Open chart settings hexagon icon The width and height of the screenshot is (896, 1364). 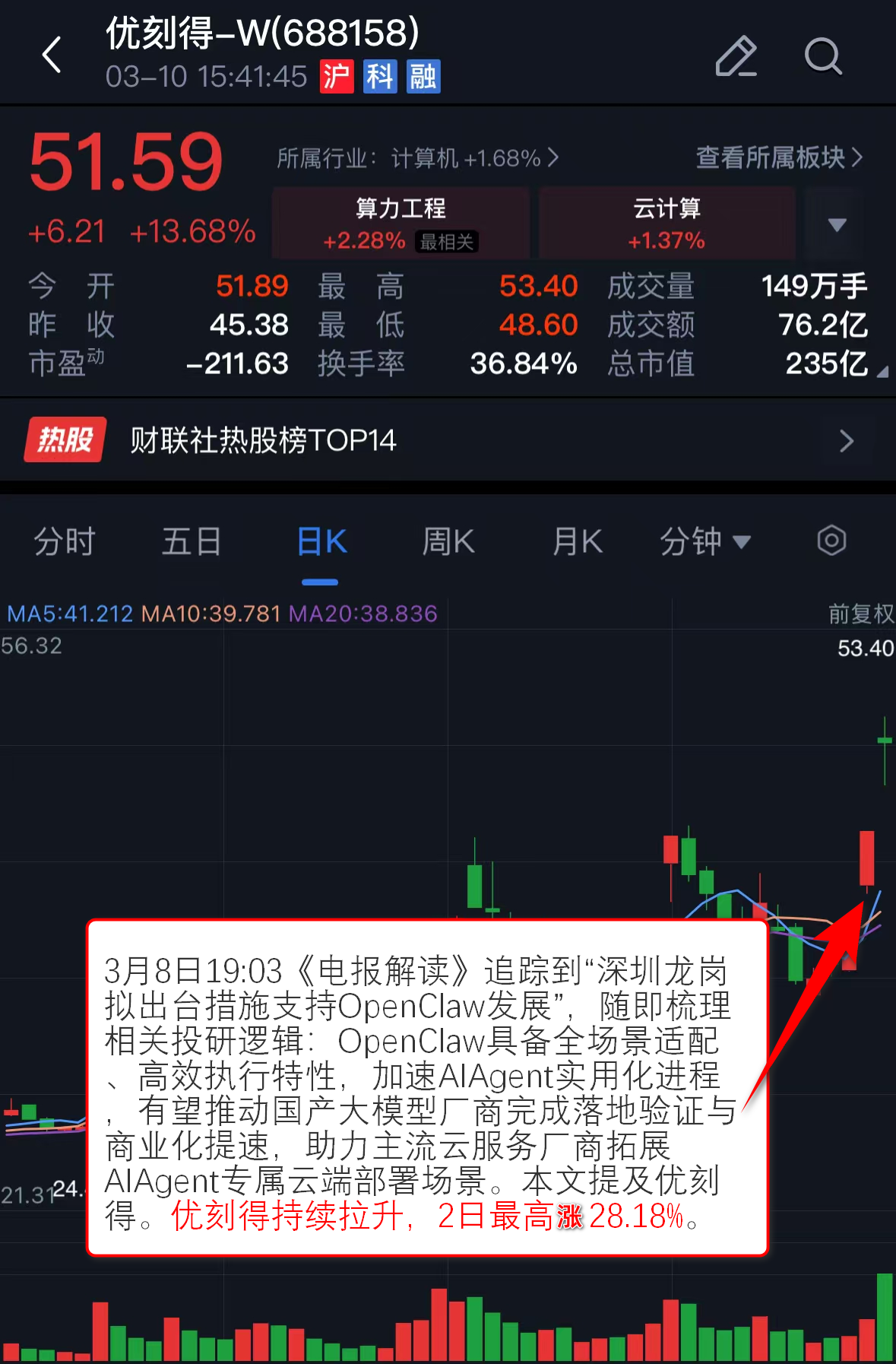831,541
